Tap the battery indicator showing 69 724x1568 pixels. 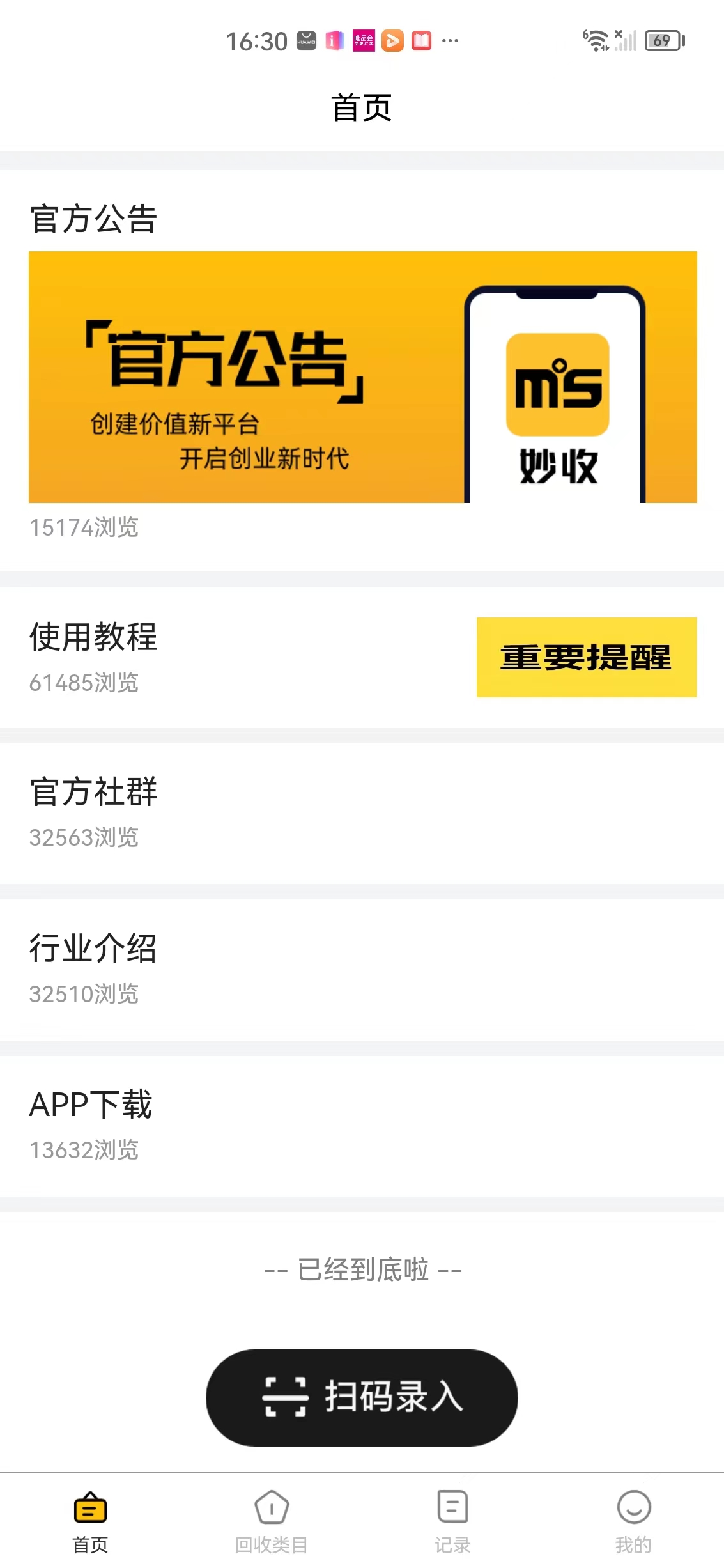[x=661, y=41]
